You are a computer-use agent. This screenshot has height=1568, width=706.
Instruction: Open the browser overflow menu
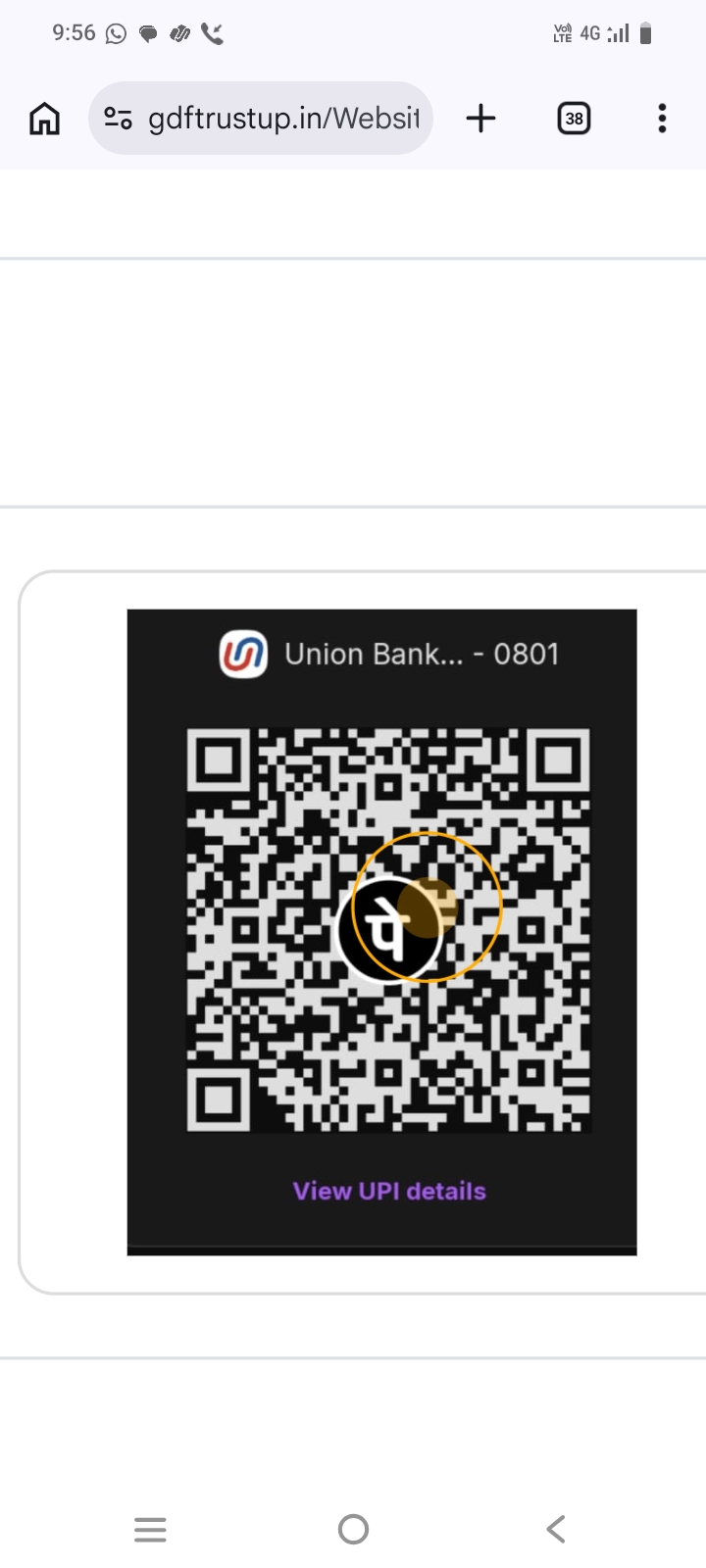(x=663, y=119)
